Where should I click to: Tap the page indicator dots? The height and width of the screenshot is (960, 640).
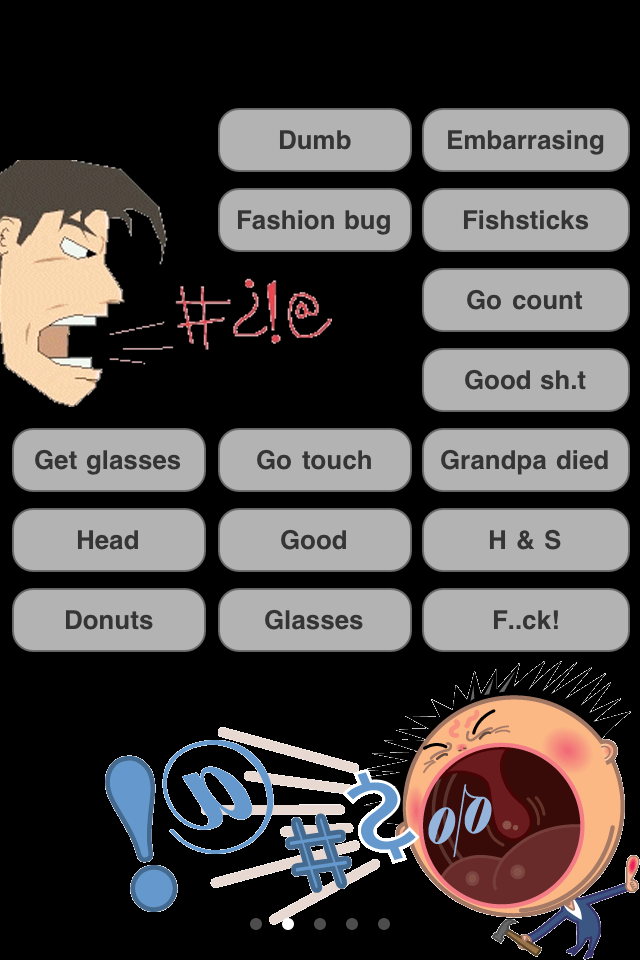click(320, 924)
